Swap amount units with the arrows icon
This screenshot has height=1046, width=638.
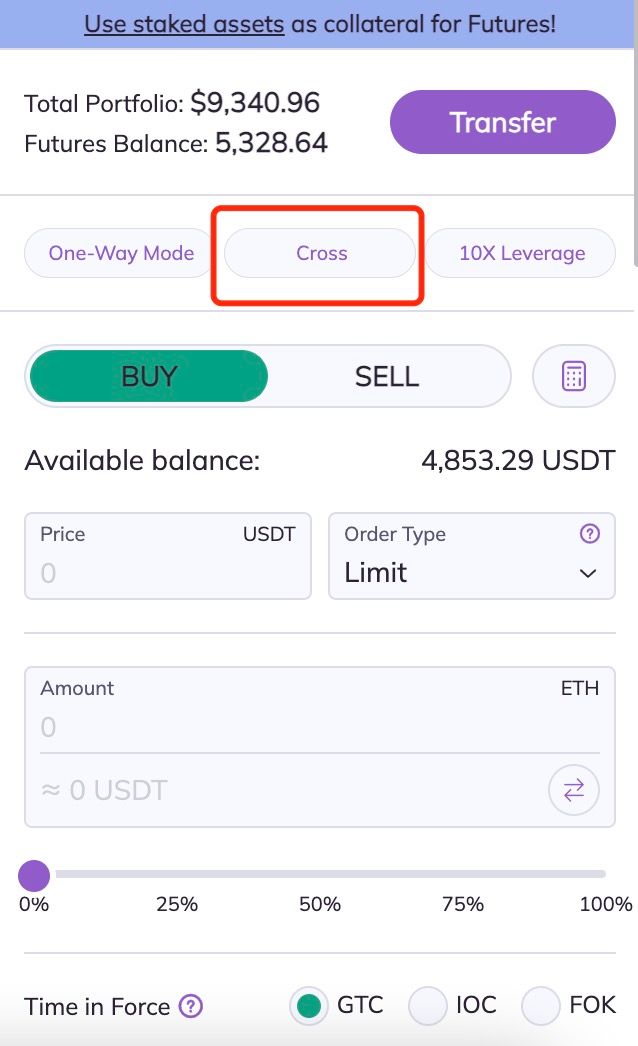[x=574, y=790]
